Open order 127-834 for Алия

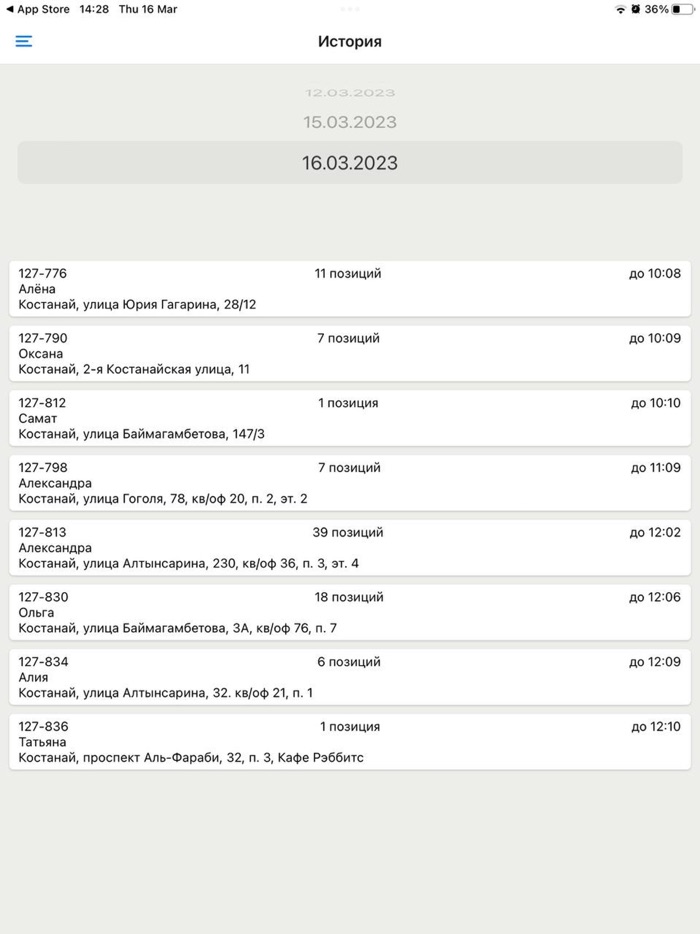click(350, 677)
